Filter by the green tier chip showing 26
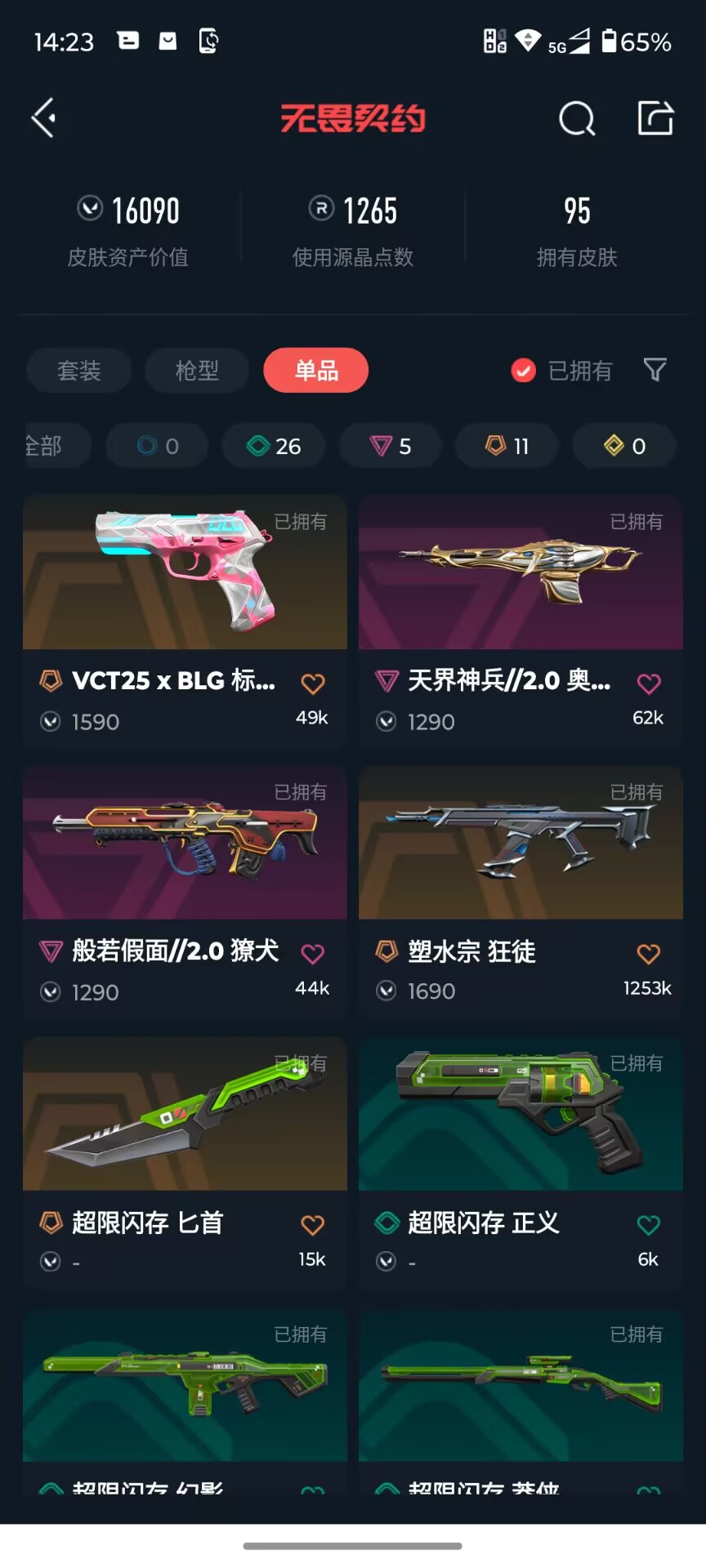706x1568 pixels. click(x=274, y=446)
